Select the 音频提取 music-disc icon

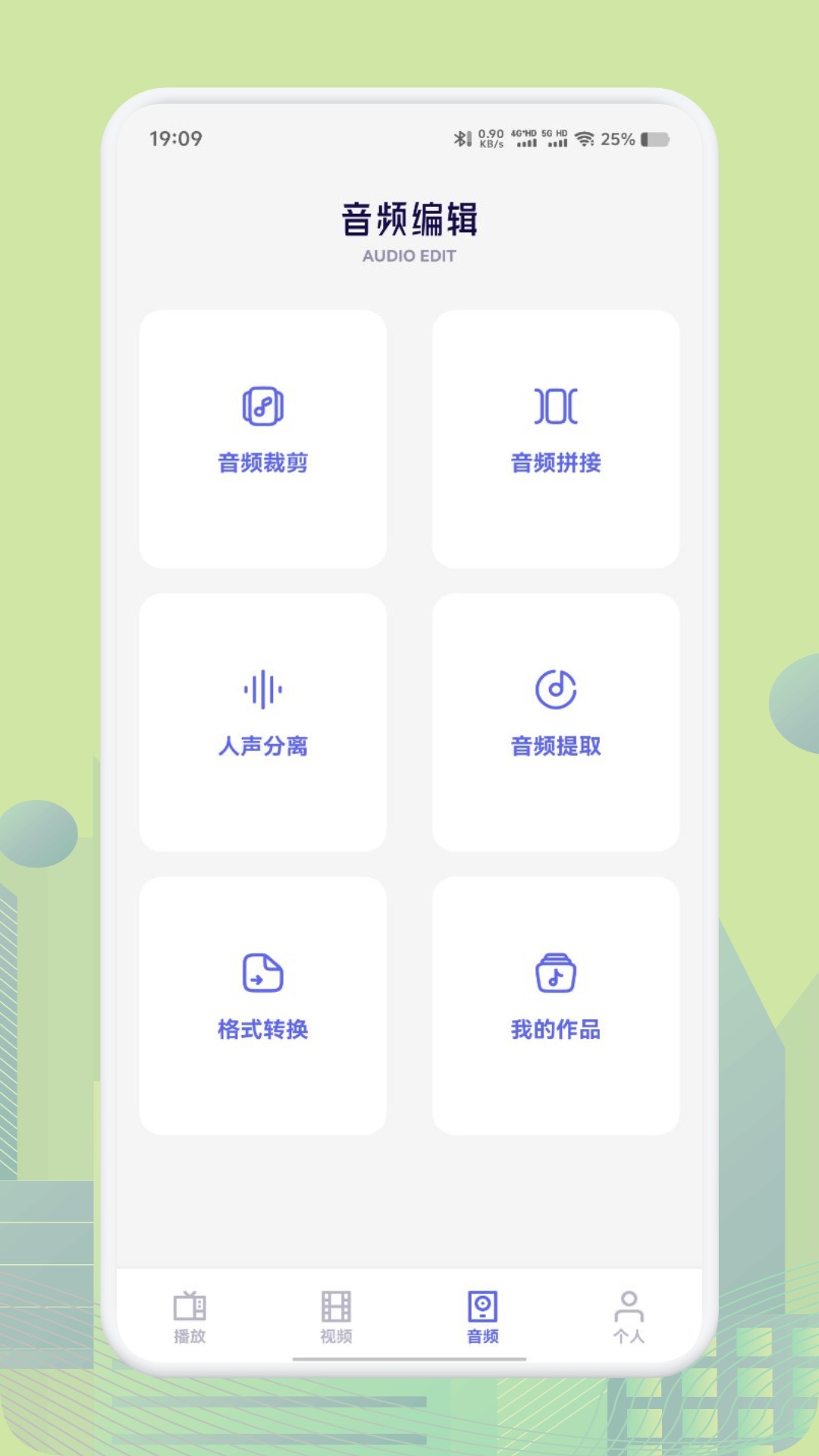pos(556,690)
